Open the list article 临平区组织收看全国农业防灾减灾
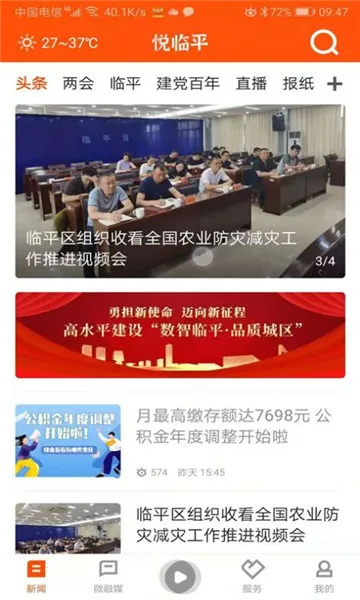 pyautogui.click(x=180, y=528)
